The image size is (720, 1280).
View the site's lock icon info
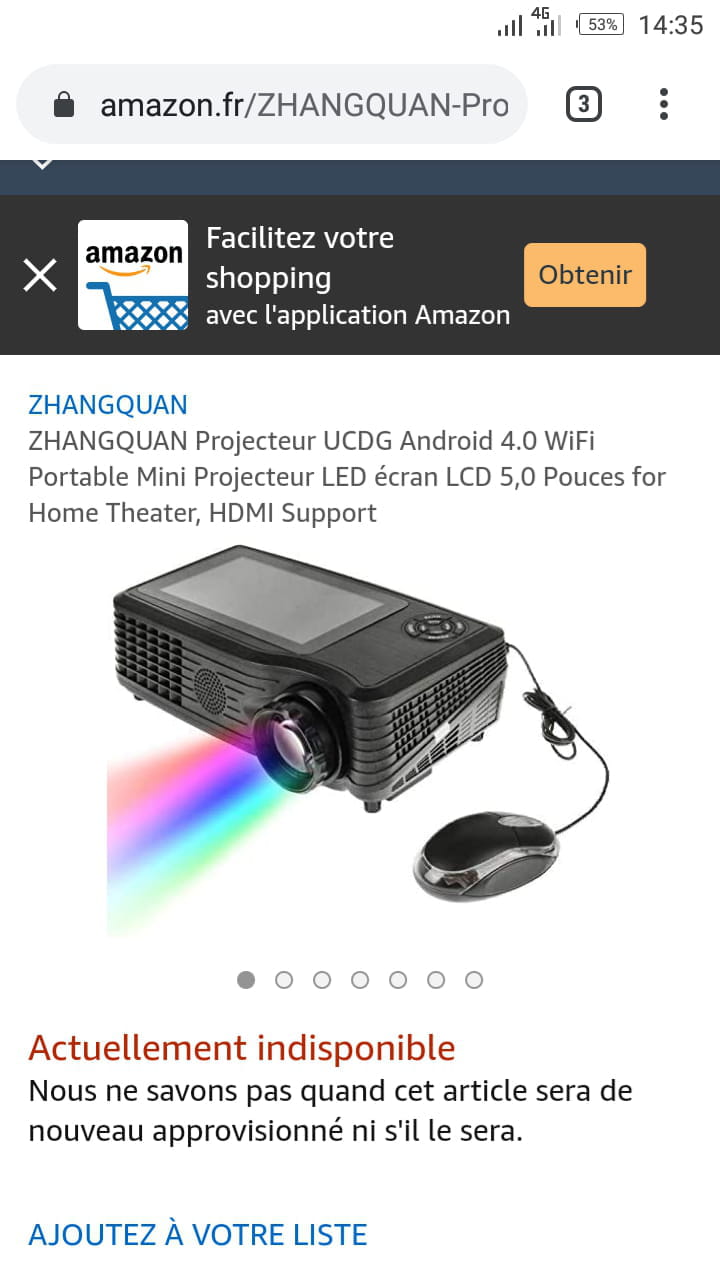(64, 105)
